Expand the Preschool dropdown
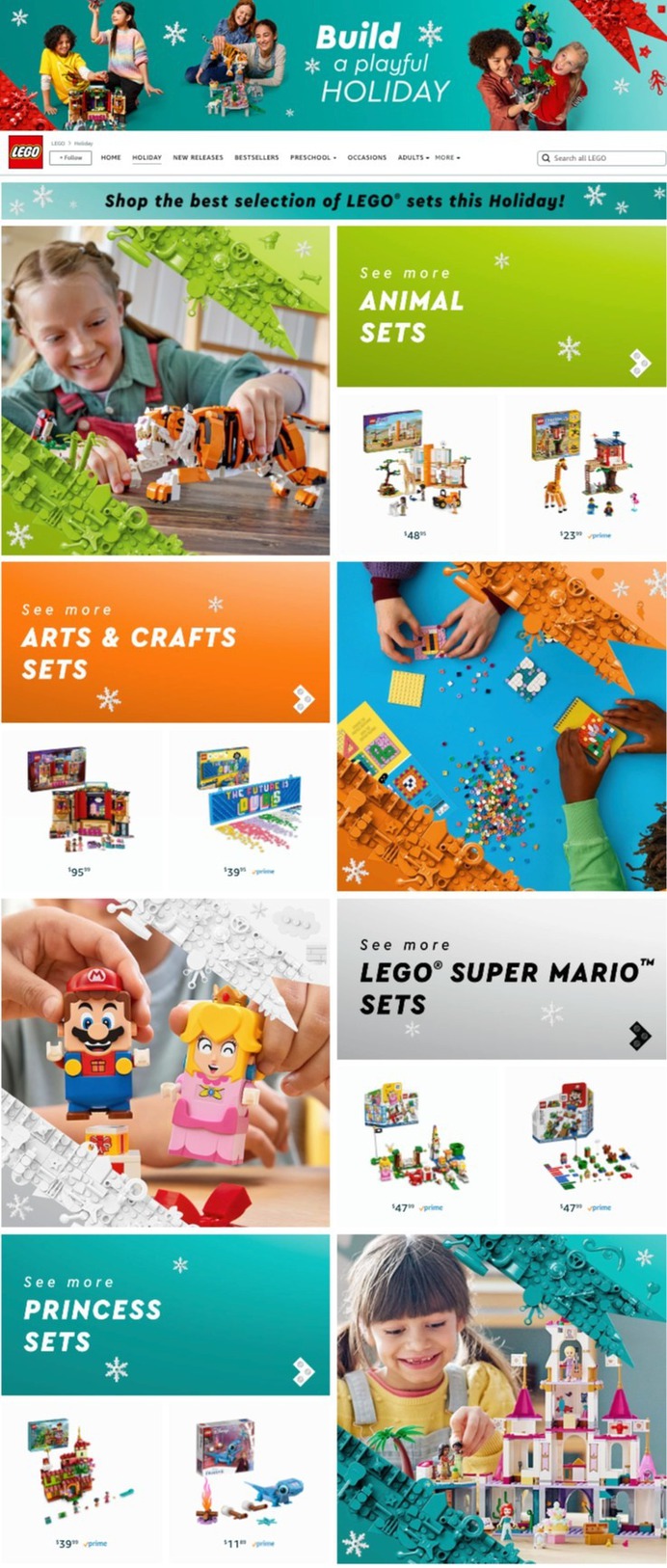Screen dimensions: 667x1568 click(312, 157)
